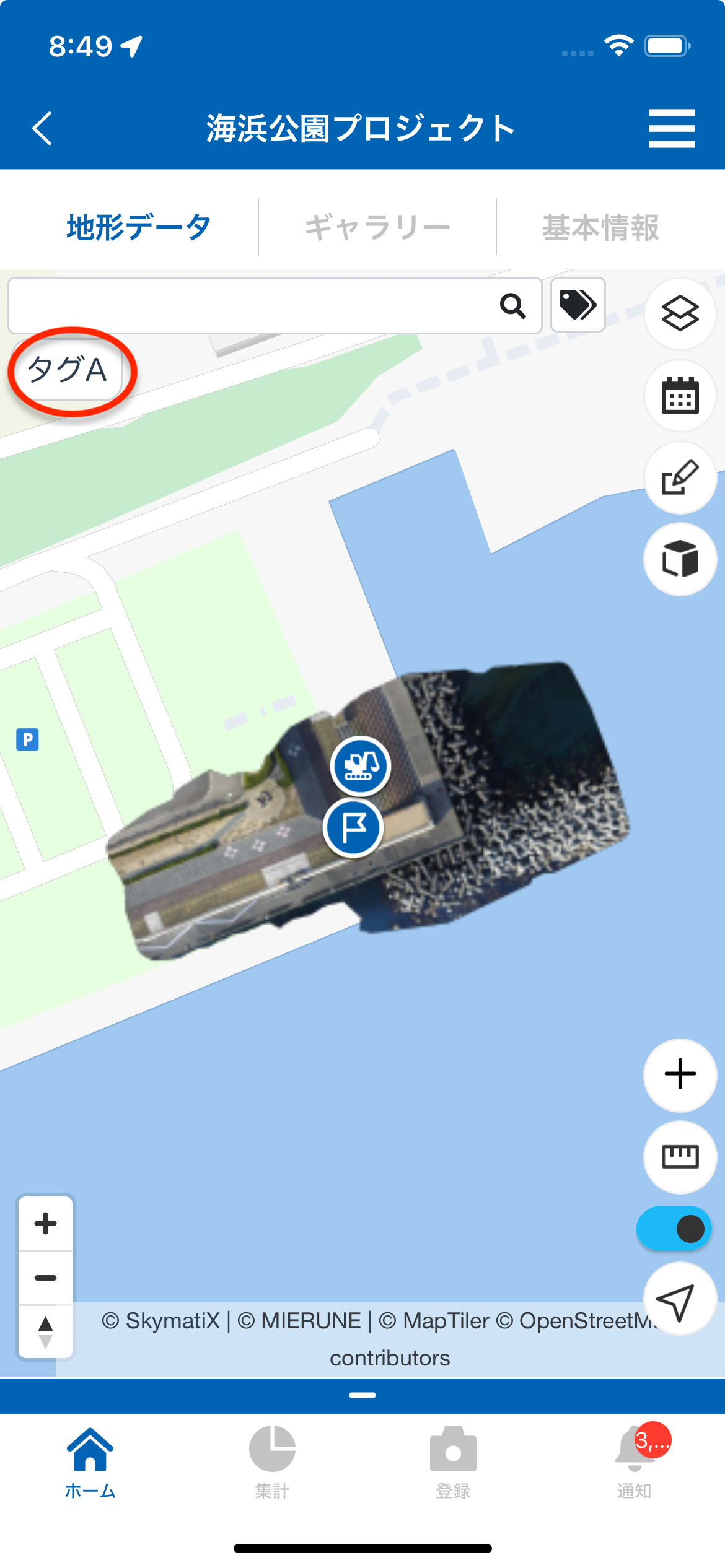Image resolution: width=725 pixels, height=1568 pixels.
Task: Open the 集計 tab
Action: click(x=272, y=1461)
